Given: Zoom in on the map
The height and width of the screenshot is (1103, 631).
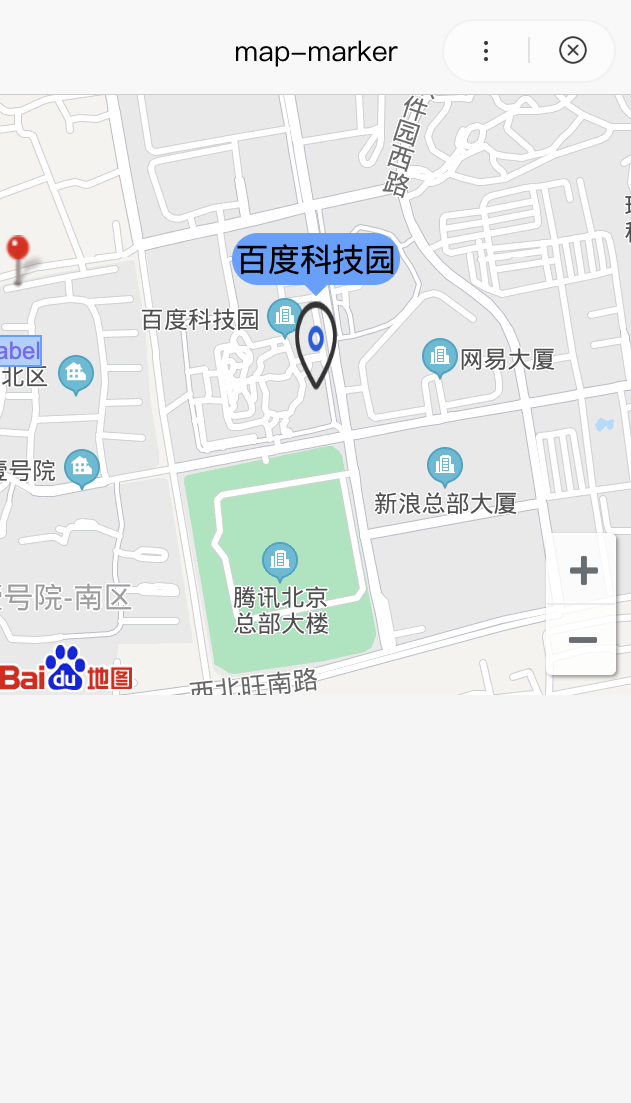Looking at the screenshot, I should click(x=582, y=571).
